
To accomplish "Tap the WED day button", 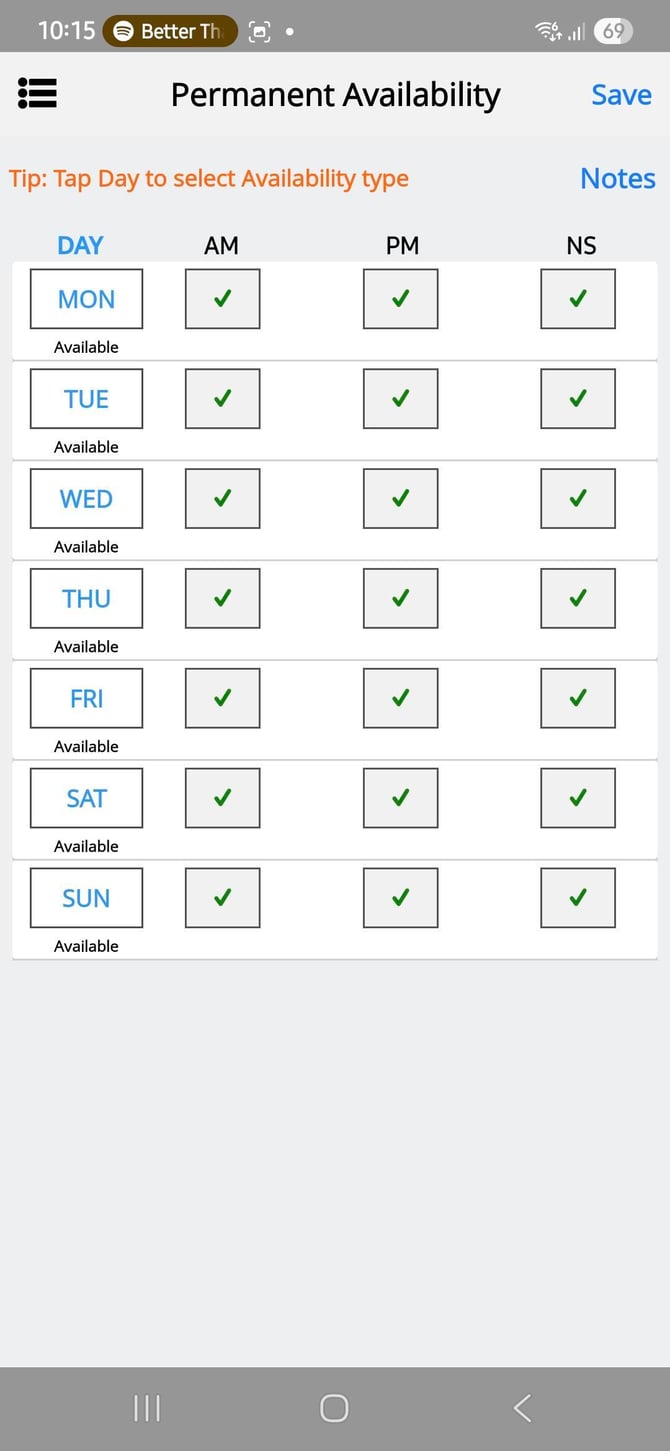I will (86, 499).
